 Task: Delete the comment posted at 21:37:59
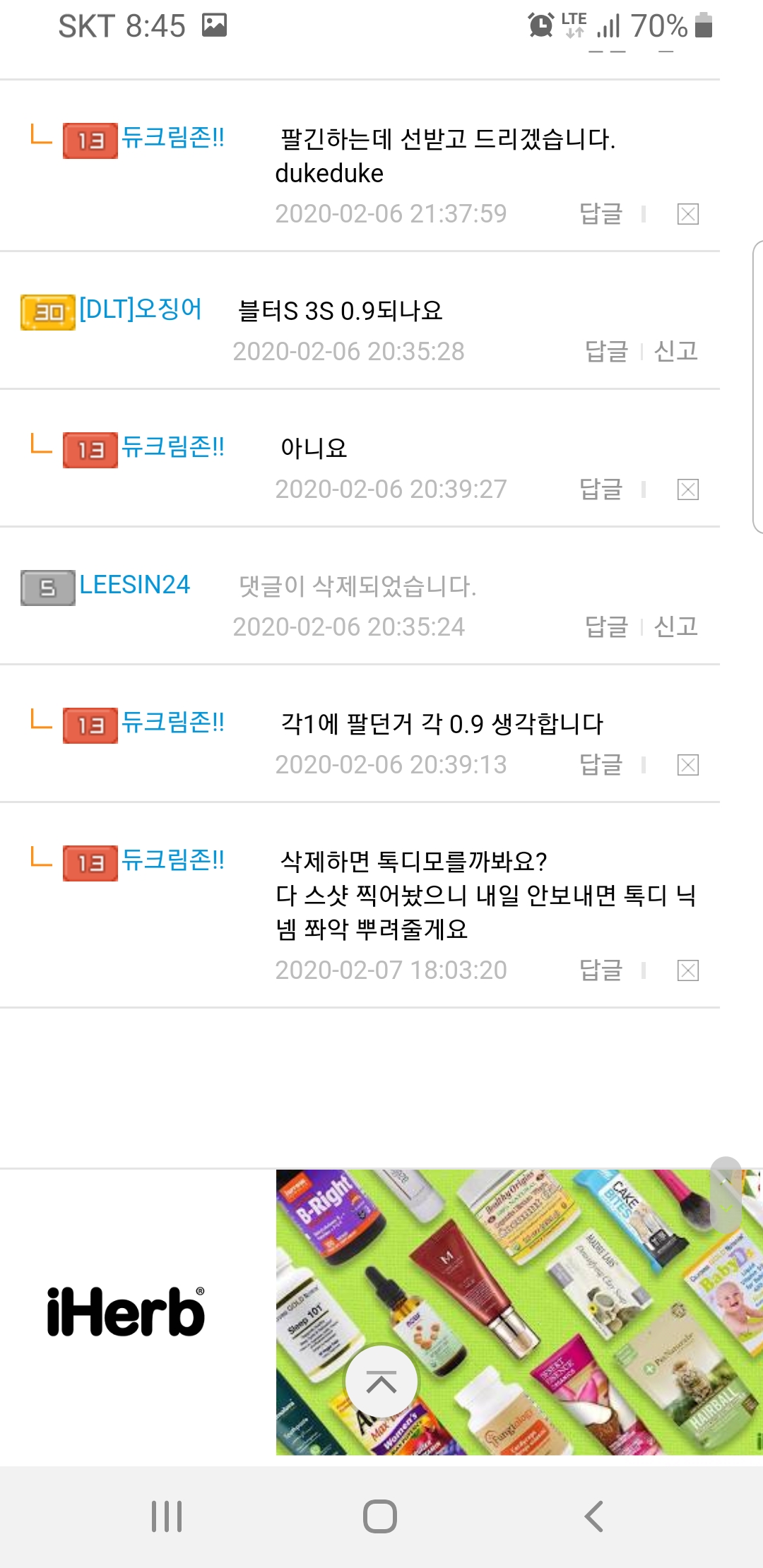[687, 214]
